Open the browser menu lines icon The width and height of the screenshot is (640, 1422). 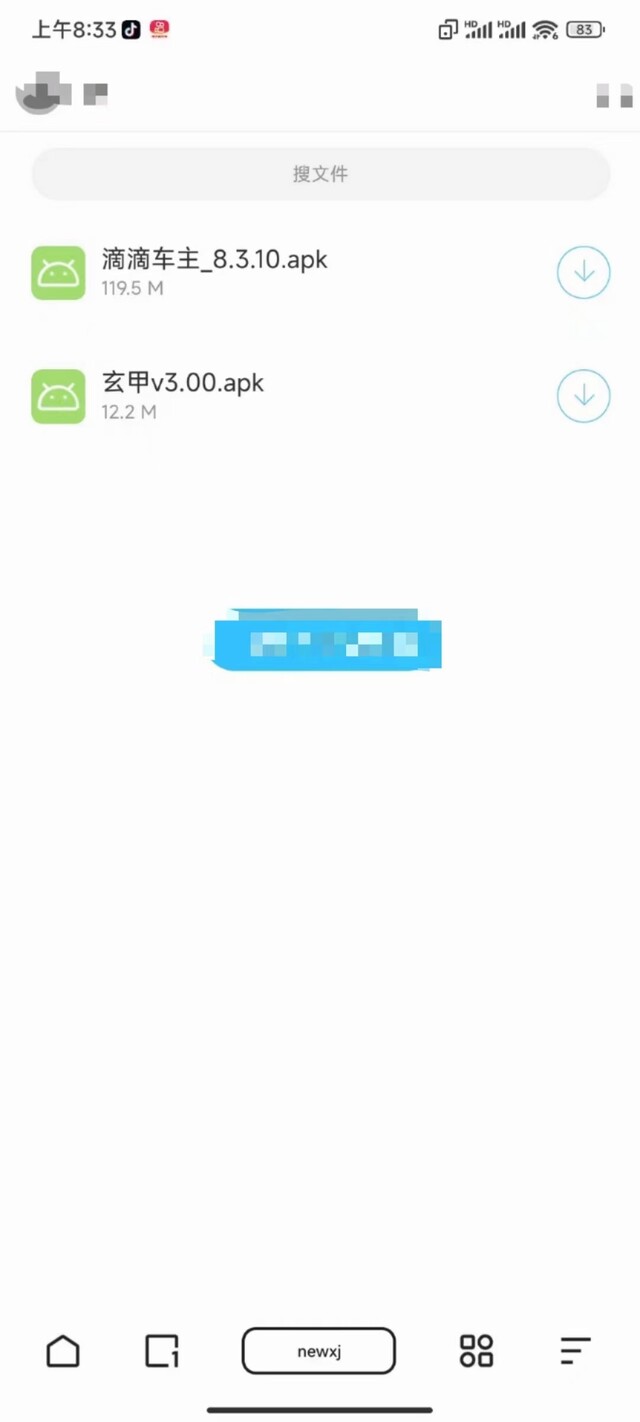pos(575,1351)
